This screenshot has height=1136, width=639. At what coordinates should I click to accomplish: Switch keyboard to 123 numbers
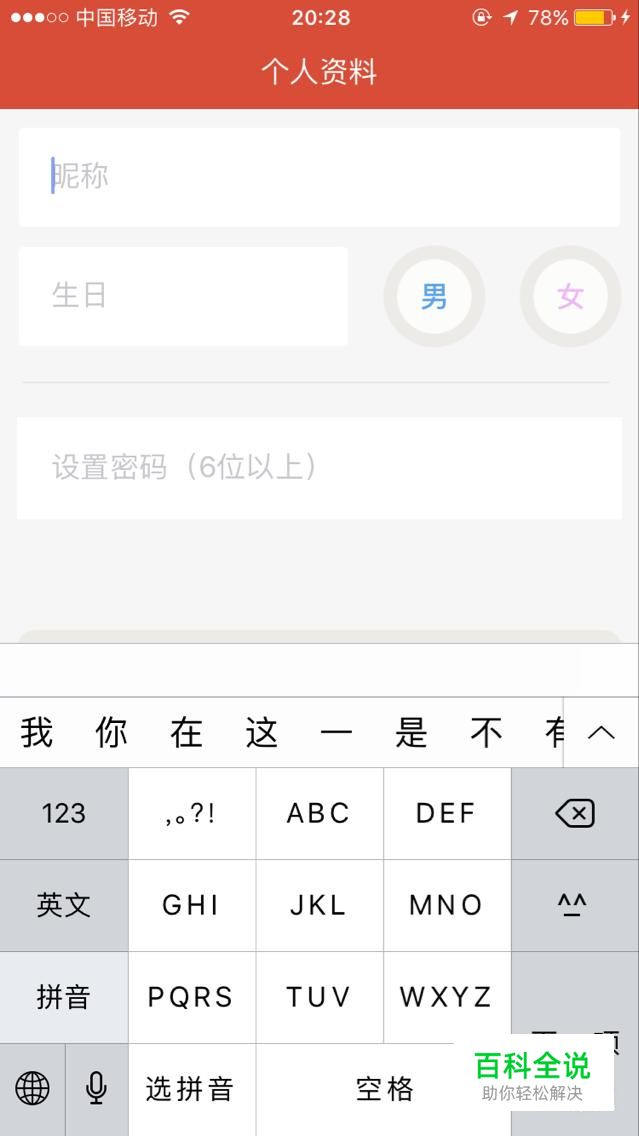pyautogui.click(x=64, y=814)
